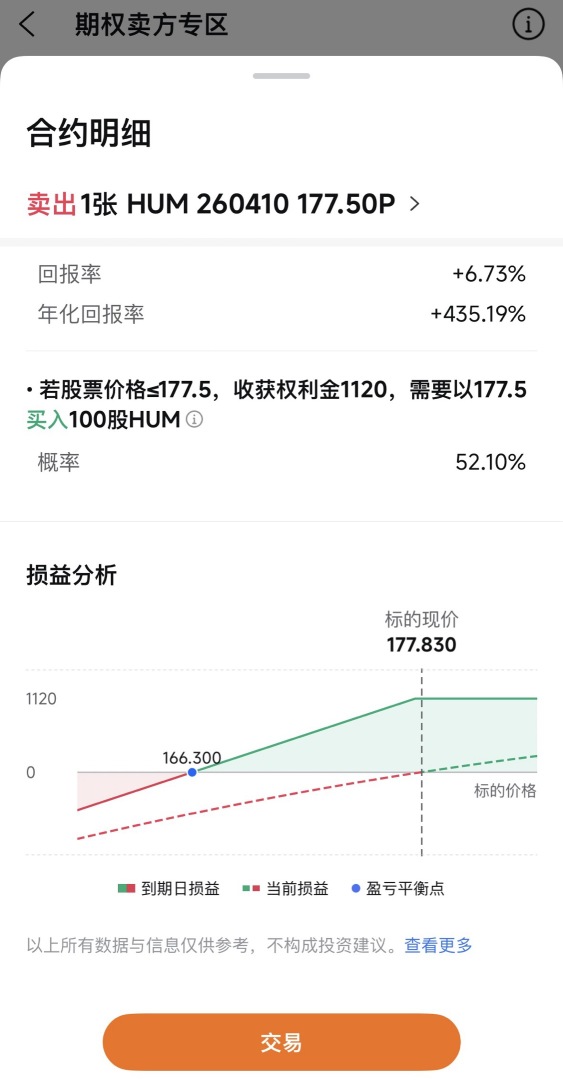
Task: Go back using the top-left arrow
Action: pyautogui.click(x=27, y=25)
